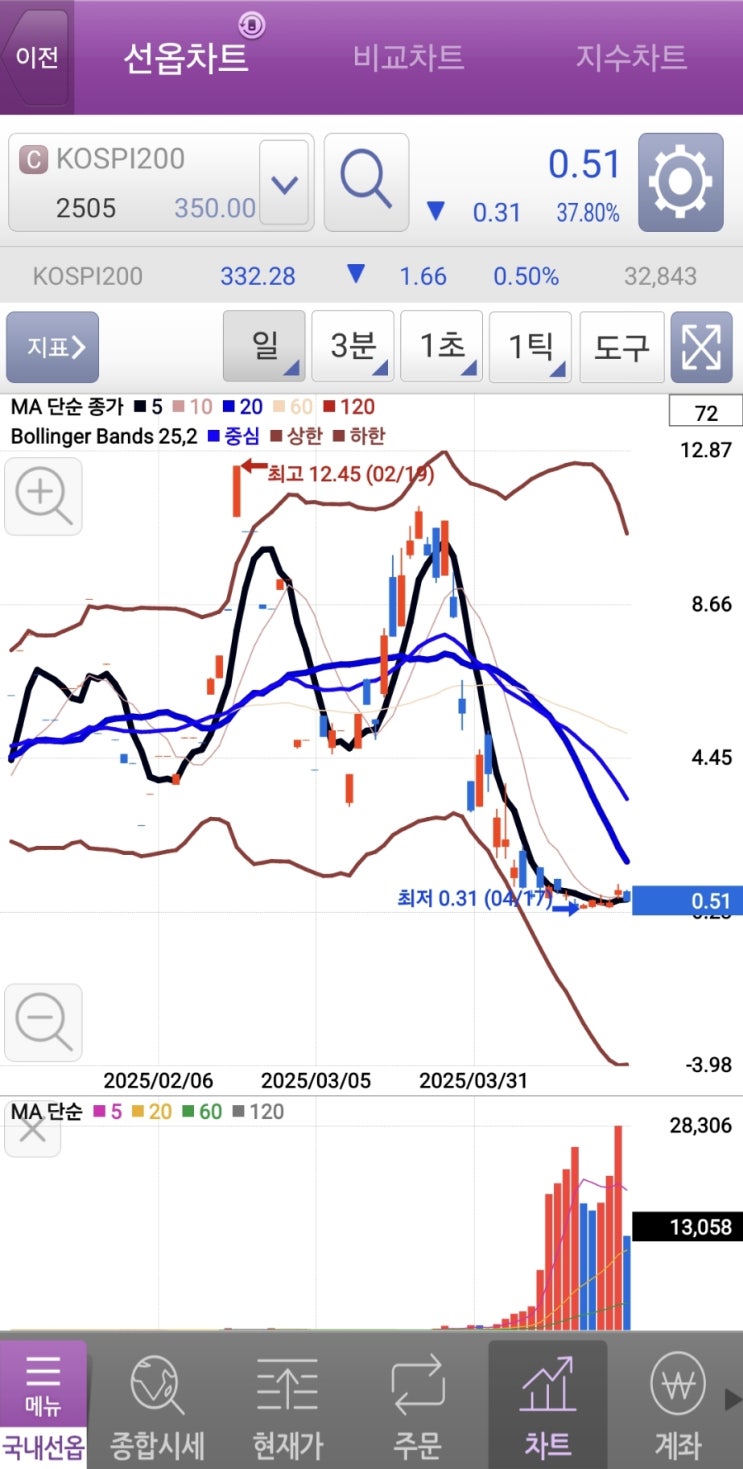
Task: Open the magnifier search for symbols
Action: pos(366,181)
